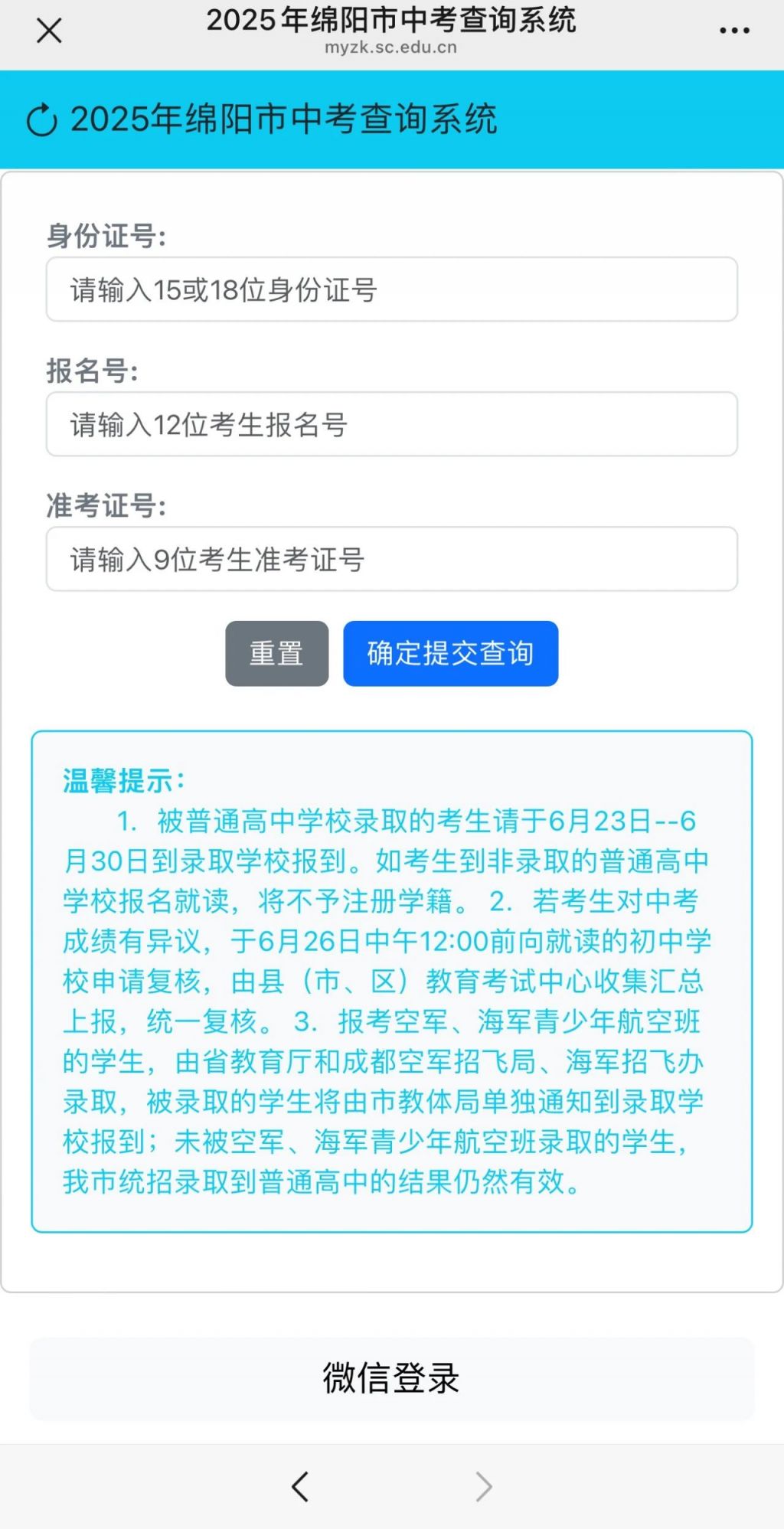
Task: Open the three-dot overflow menu
Action: click(x=734, y=31)
